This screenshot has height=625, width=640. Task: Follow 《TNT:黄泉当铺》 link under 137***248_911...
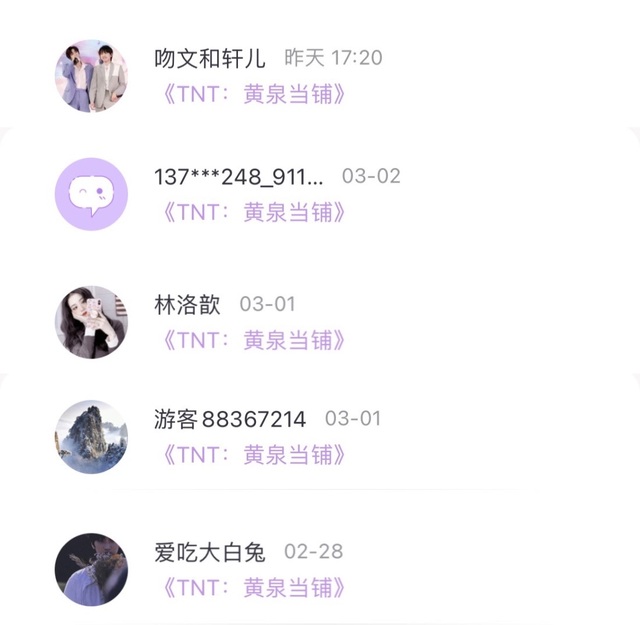coord(254,213)
